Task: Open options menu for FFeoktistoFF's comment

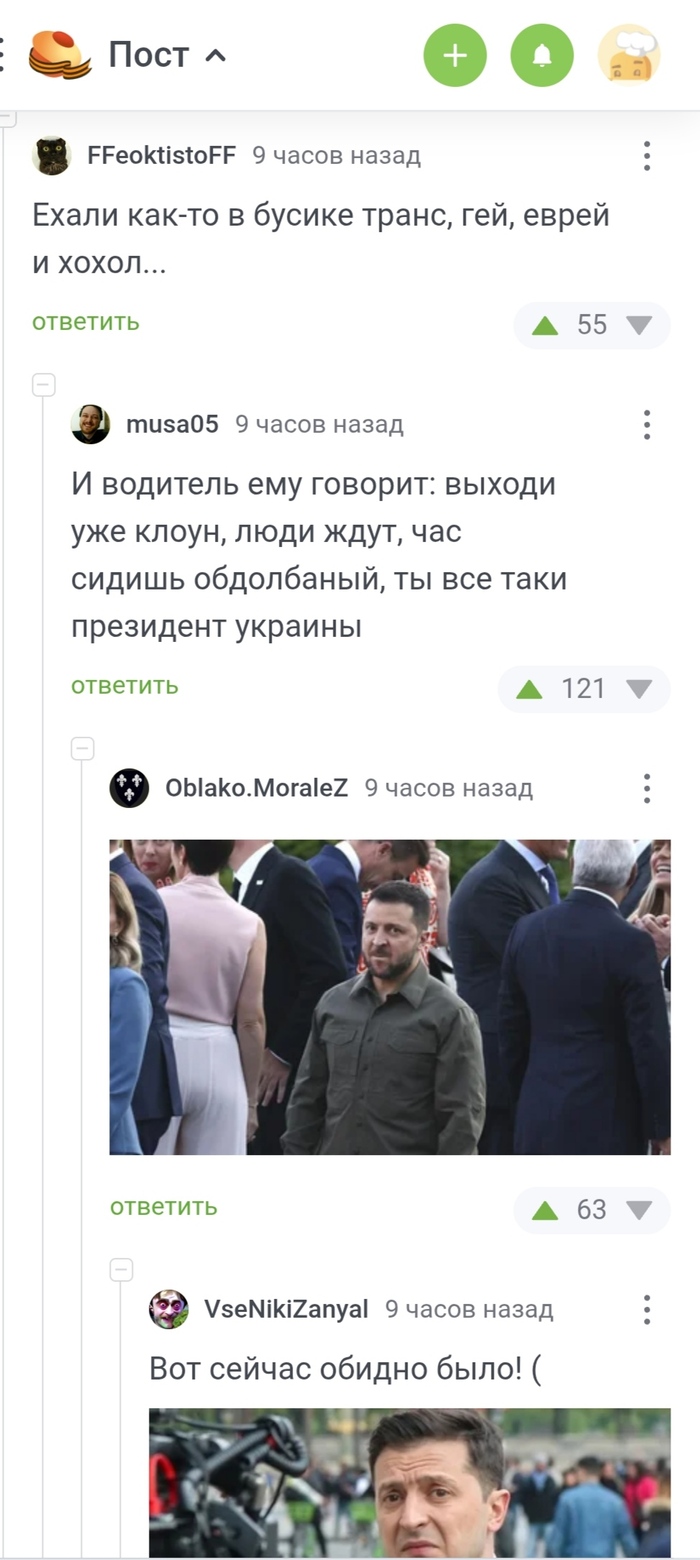Action: pyautogui.click(x=647, y=156)
